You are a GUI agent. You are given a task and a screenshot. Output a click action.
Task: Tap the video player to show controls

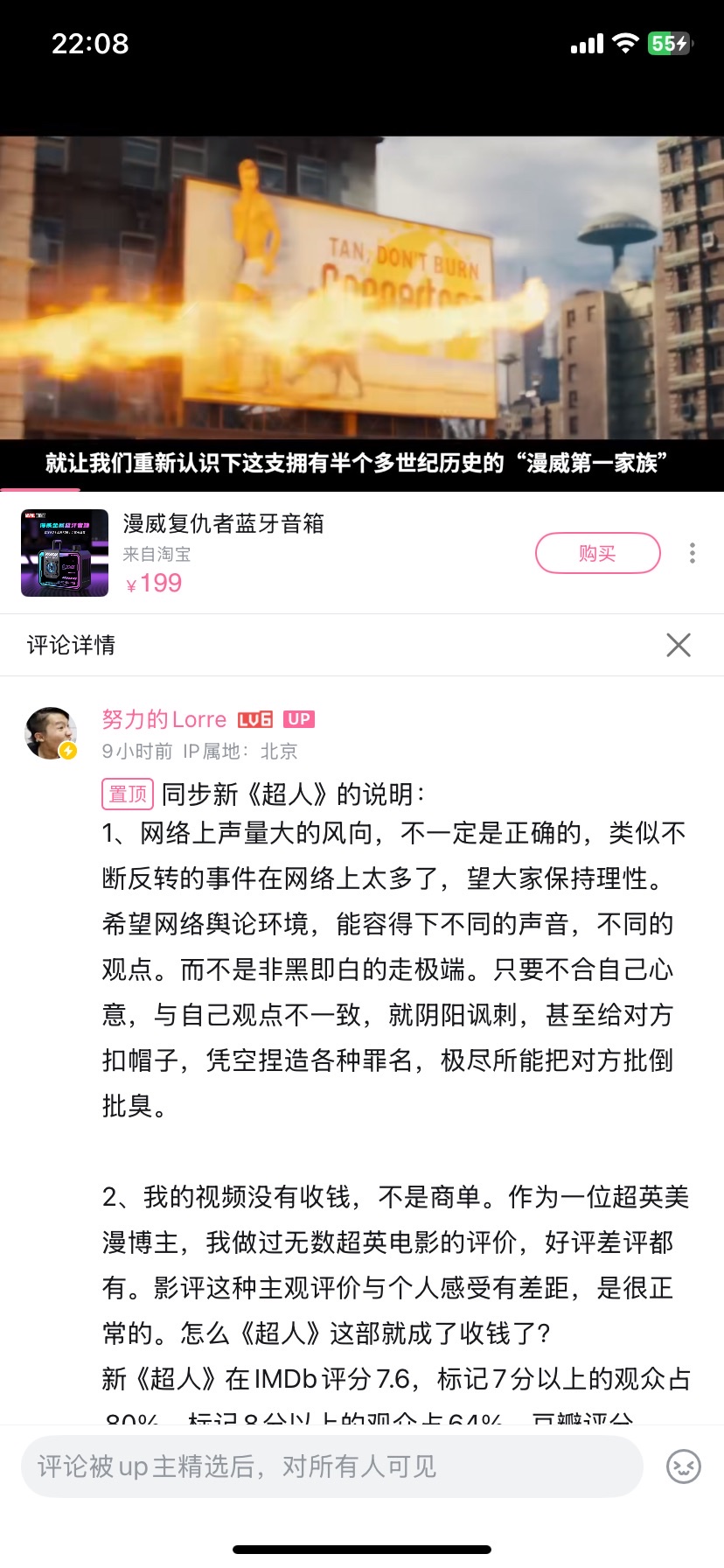[x=362, y=289]
